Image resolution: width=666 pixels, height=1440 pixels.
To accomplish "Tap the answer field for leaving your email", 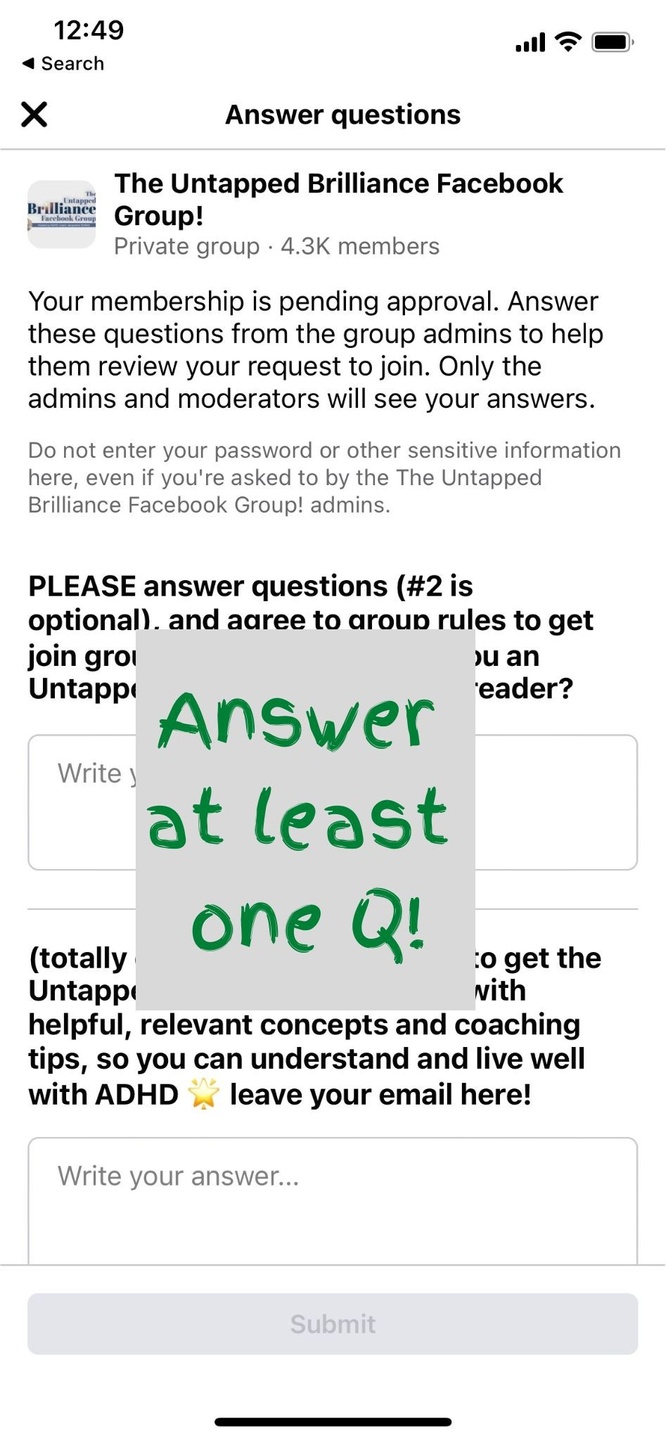I will [332, 1198].
